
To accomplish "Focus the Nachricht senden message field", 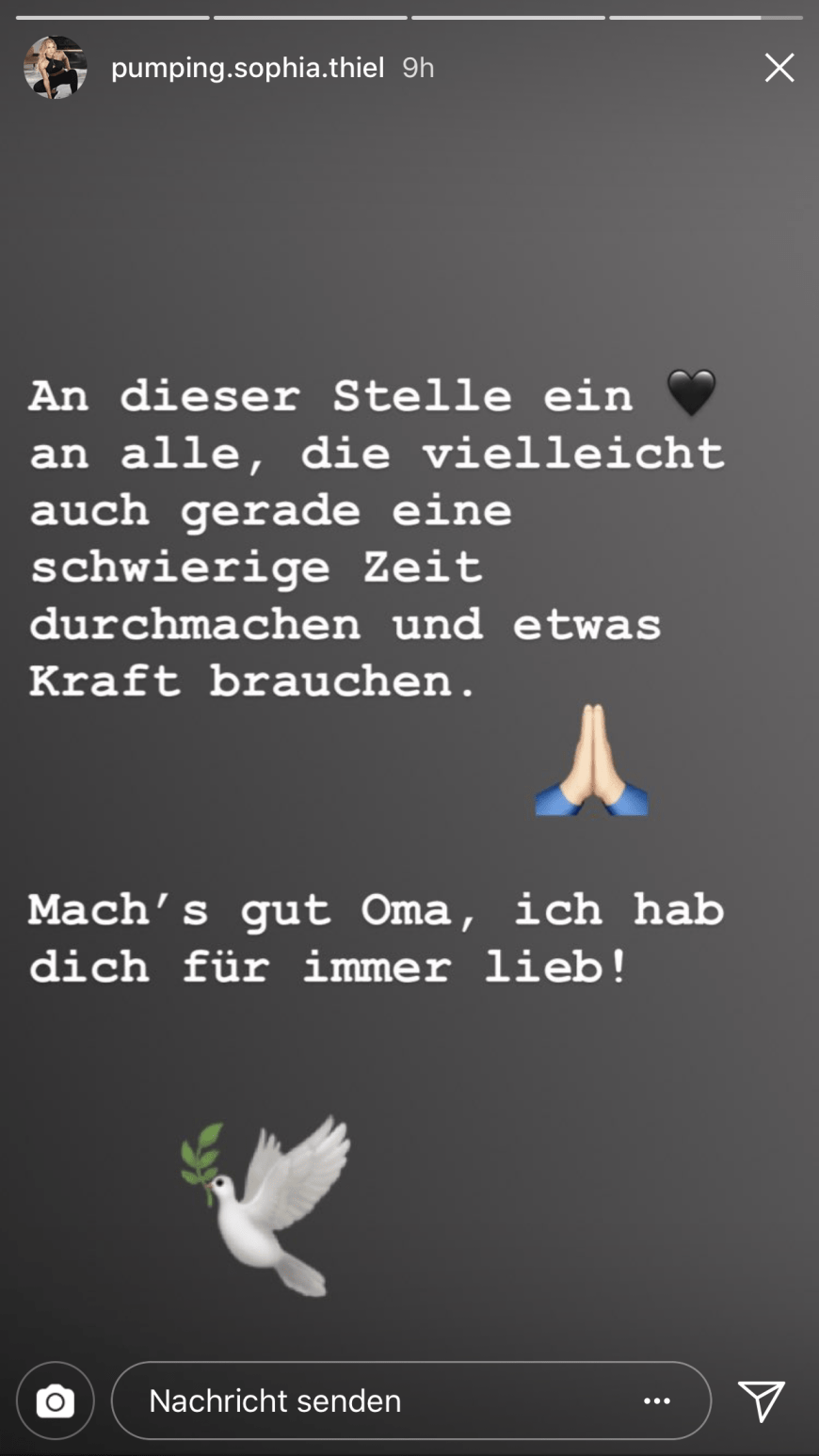I will click(x=411, y=1400).
